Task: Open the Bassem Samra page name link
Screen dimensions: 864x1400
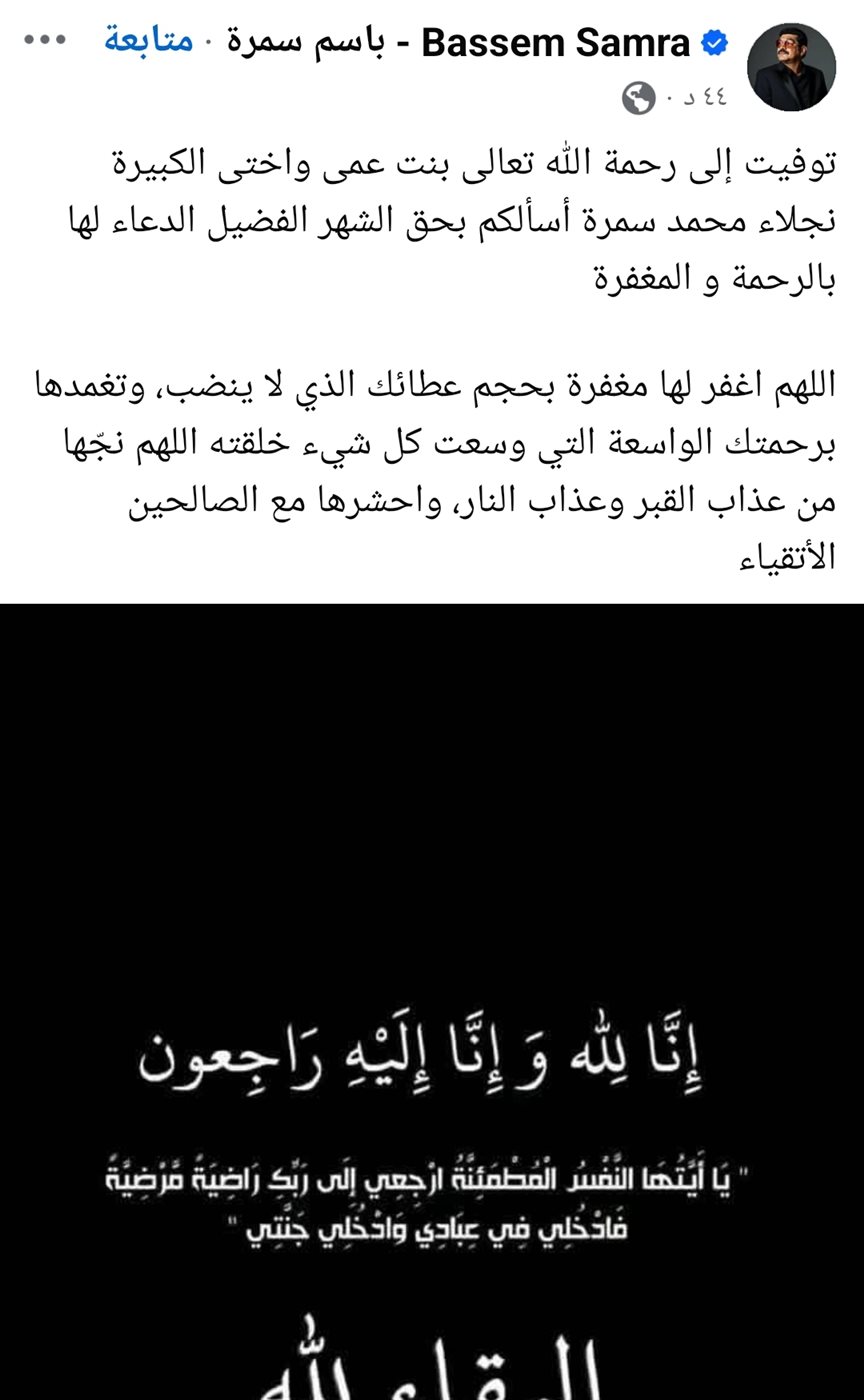Action: 555,43
